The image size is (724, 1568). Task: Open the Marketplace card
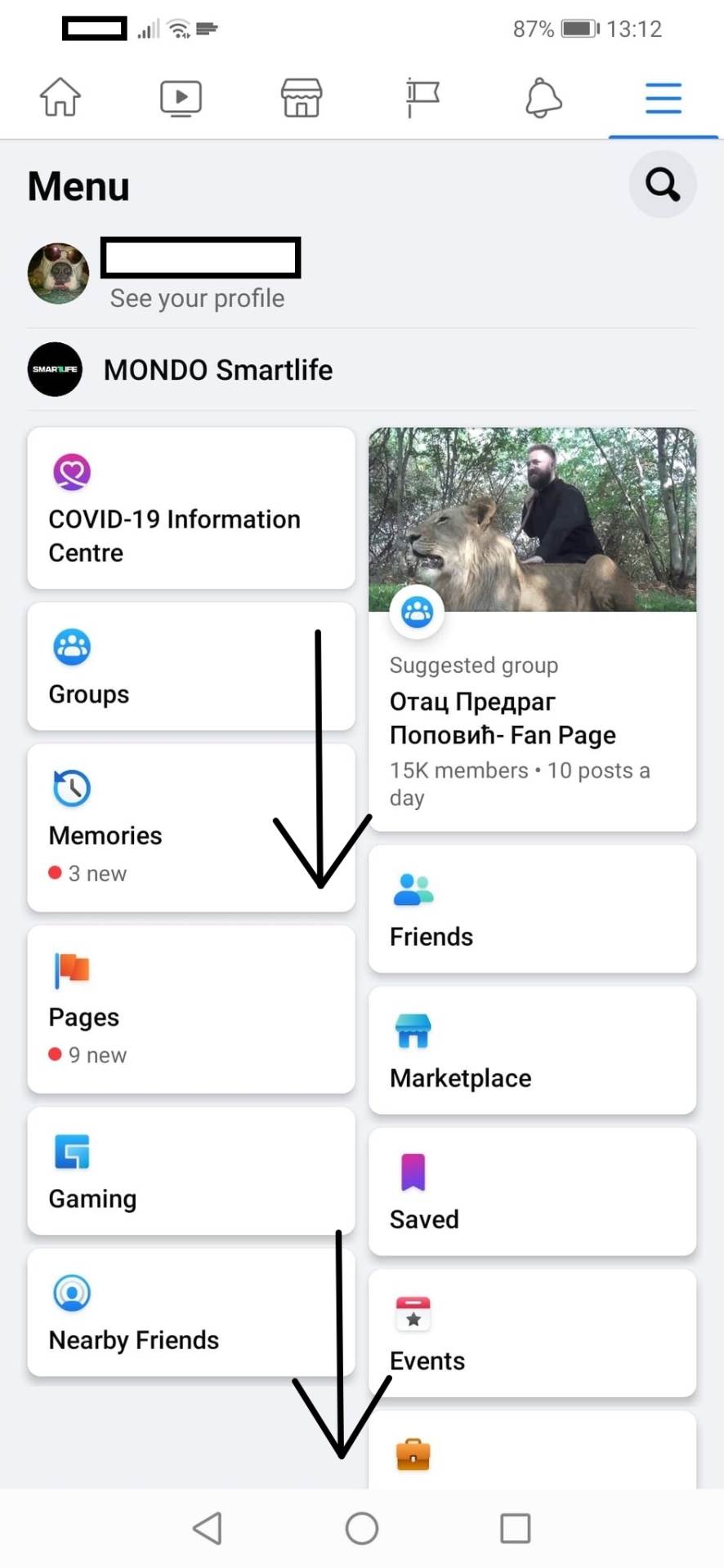coord(532,1050)
